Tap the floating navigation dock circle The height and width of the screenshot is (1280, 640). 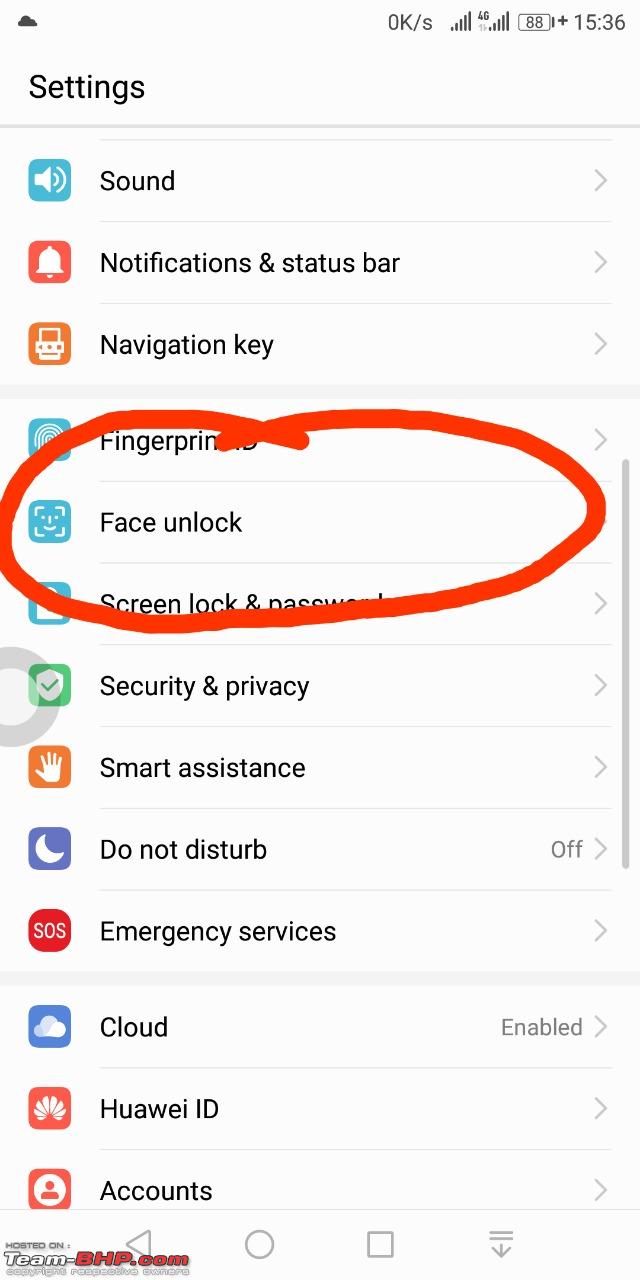click(x=22, y=697)
